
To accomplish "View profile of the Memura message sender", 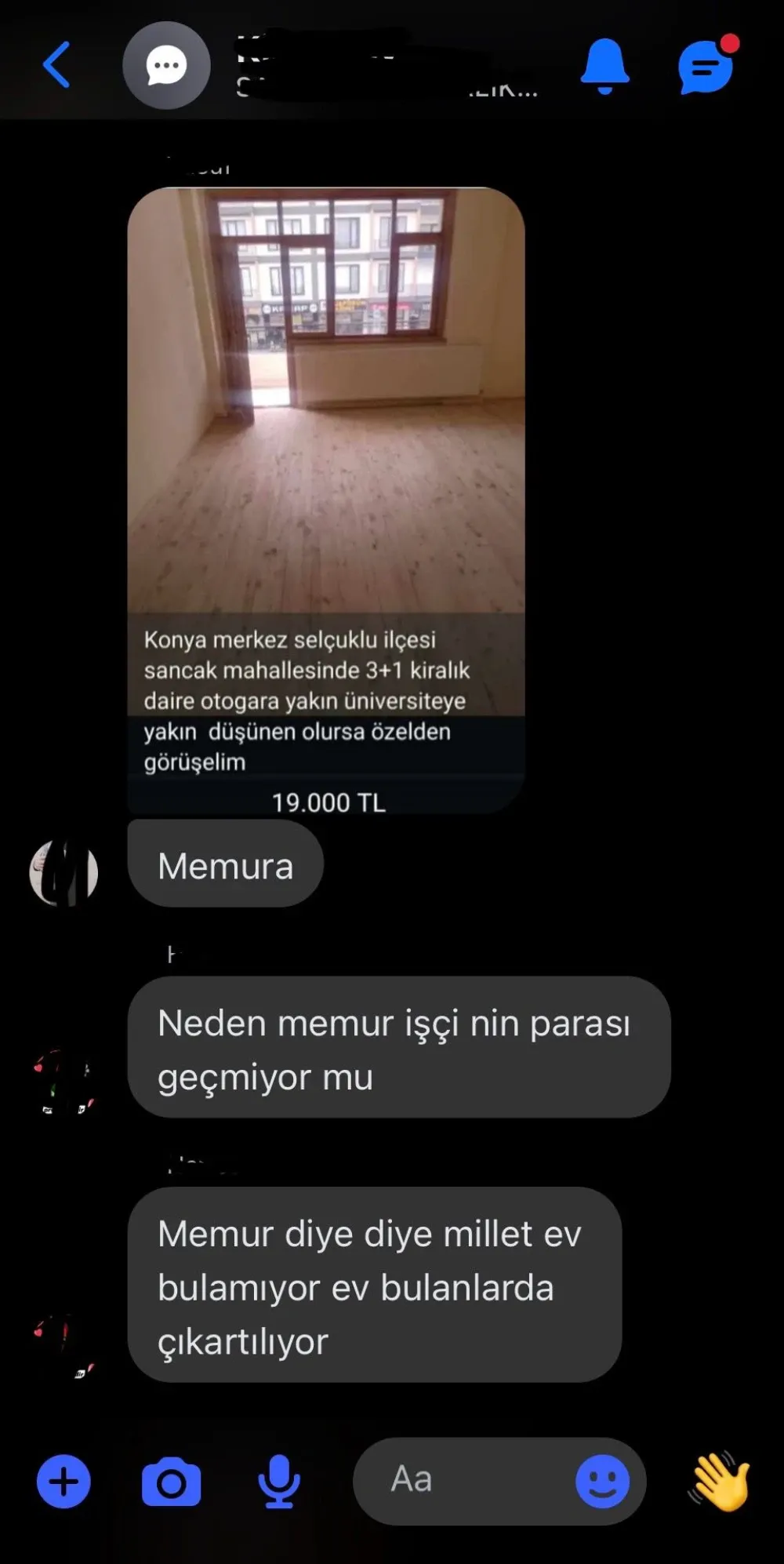I will (64, 872).
